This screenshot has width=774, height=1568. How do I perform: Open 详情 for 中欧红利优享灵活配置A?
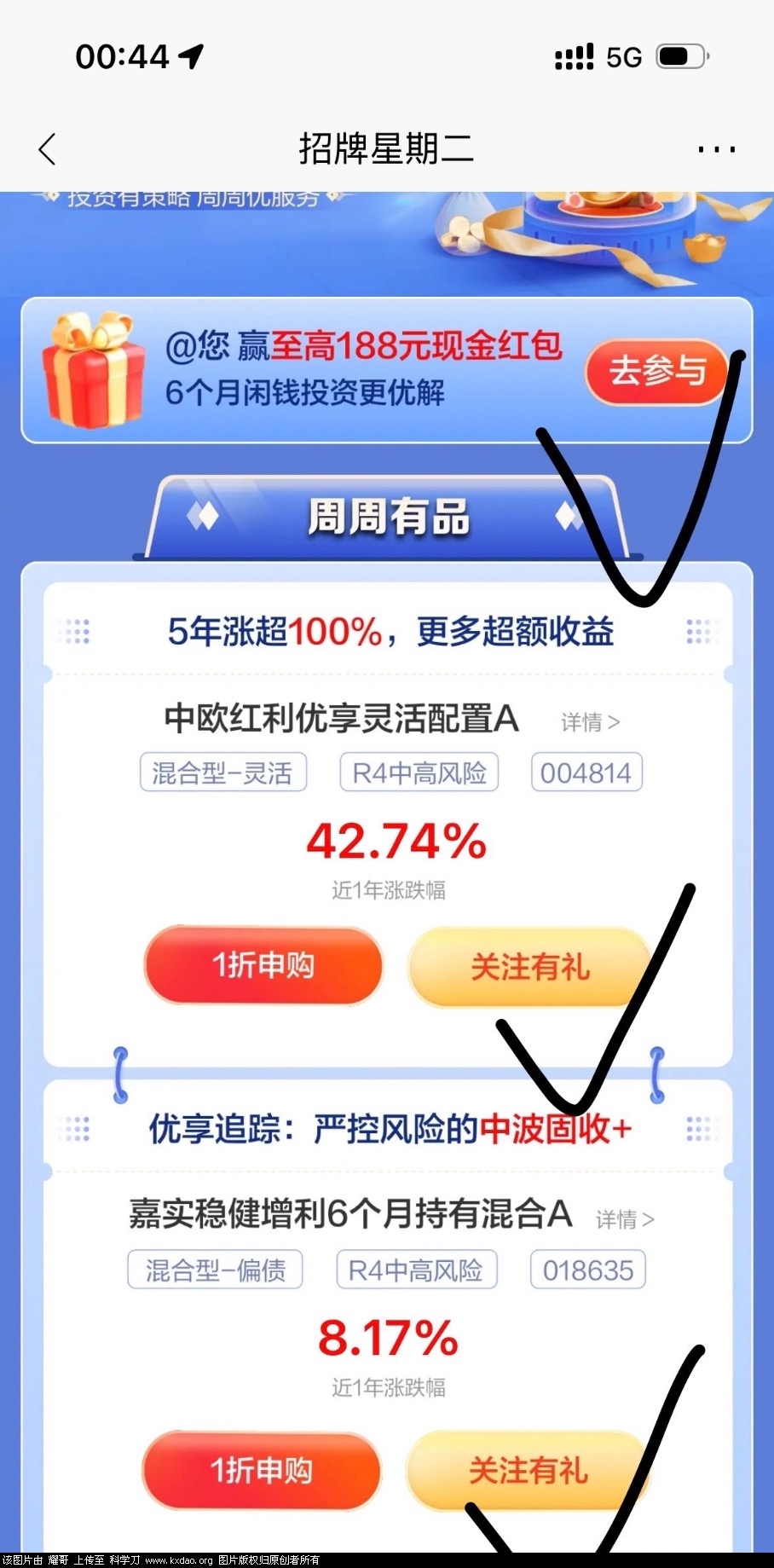click(x=590, y=722)
